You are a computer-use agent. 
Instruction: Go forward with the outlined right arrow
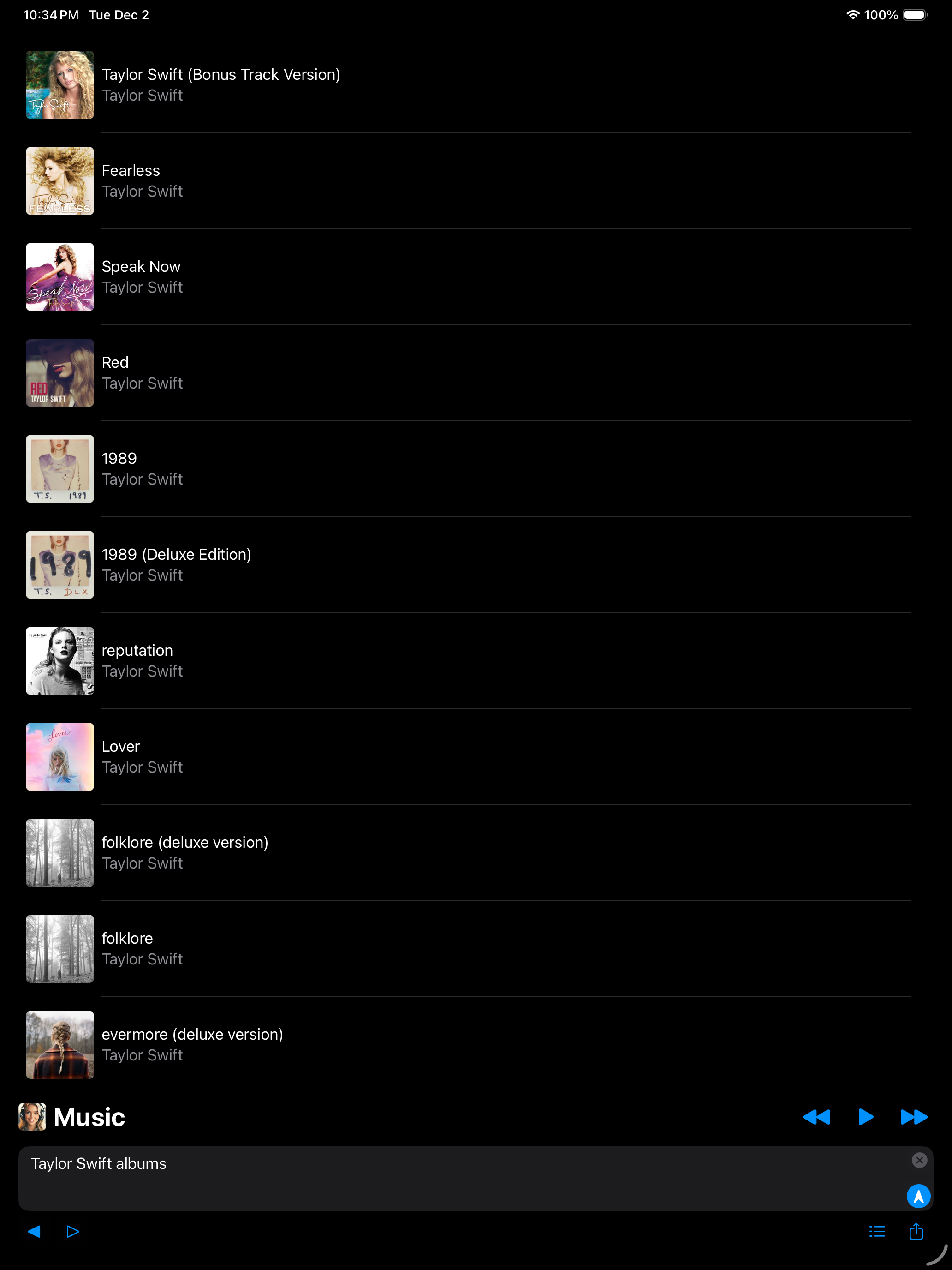tap(73, 1231)
